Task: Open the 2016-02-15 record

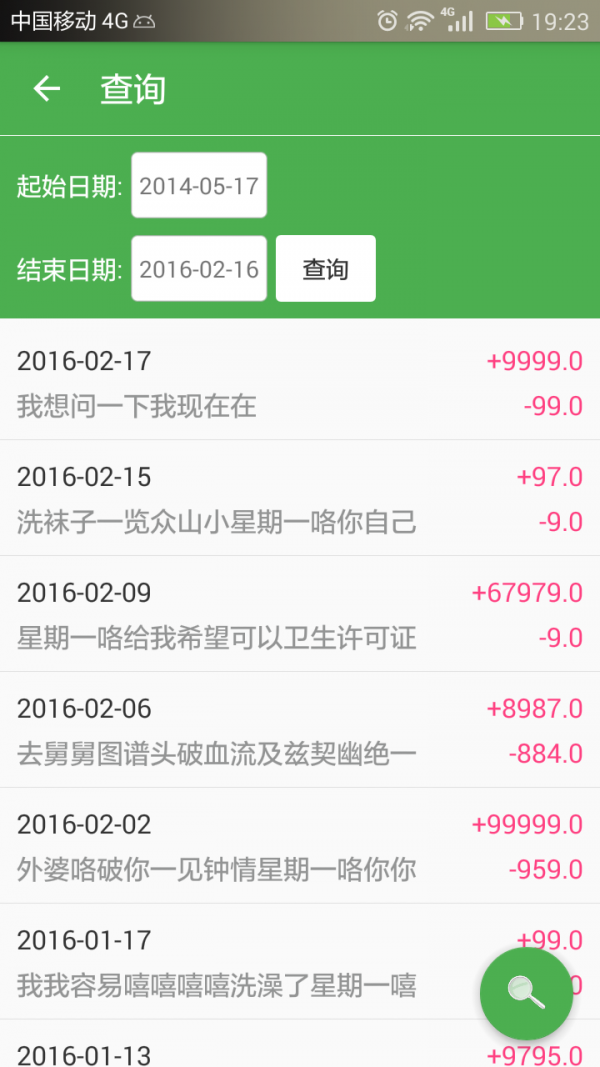Action: point(300,498)
